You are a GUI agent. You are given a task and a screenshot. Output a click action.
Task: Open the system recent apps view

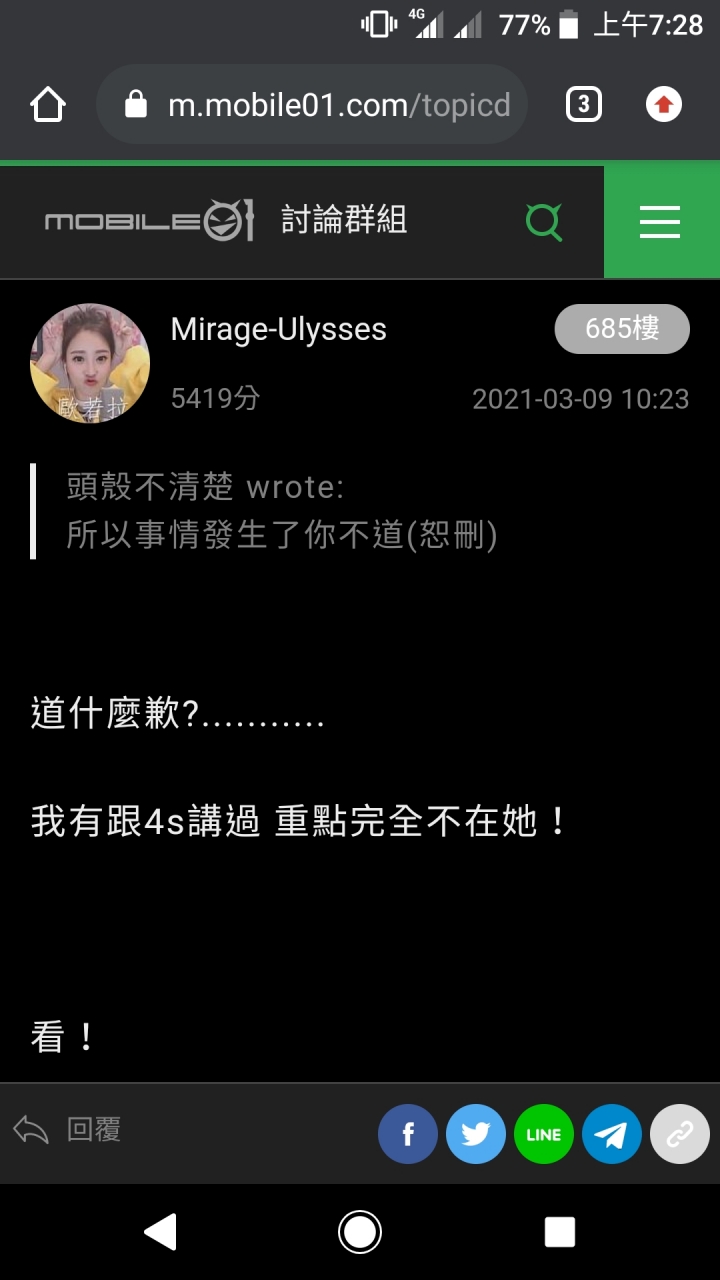[560, 1232]
